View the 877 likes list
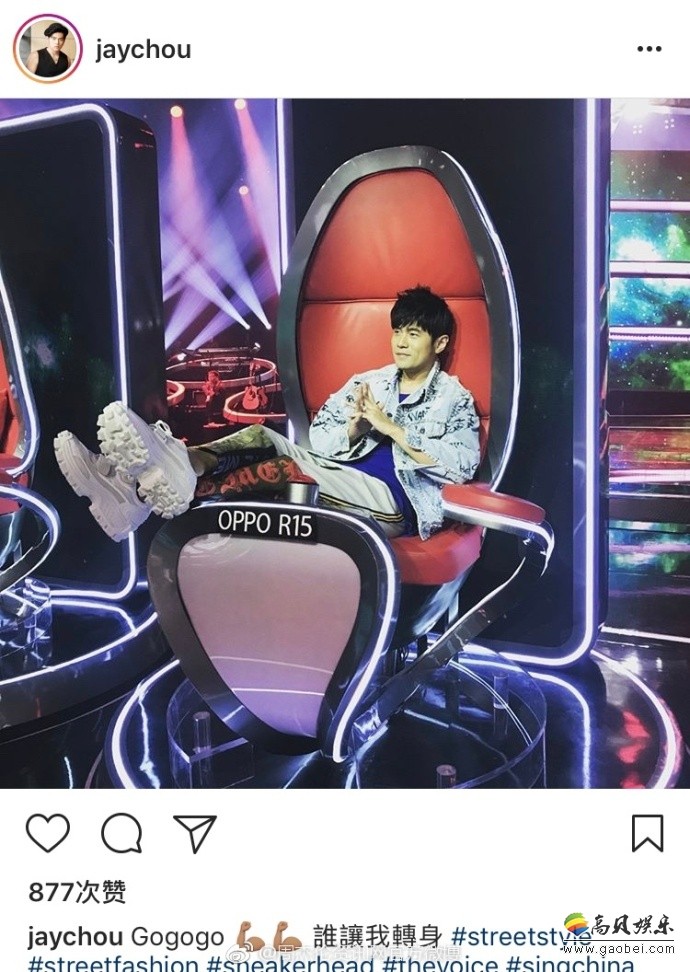The image size is (690, 972). click(76, 891)
